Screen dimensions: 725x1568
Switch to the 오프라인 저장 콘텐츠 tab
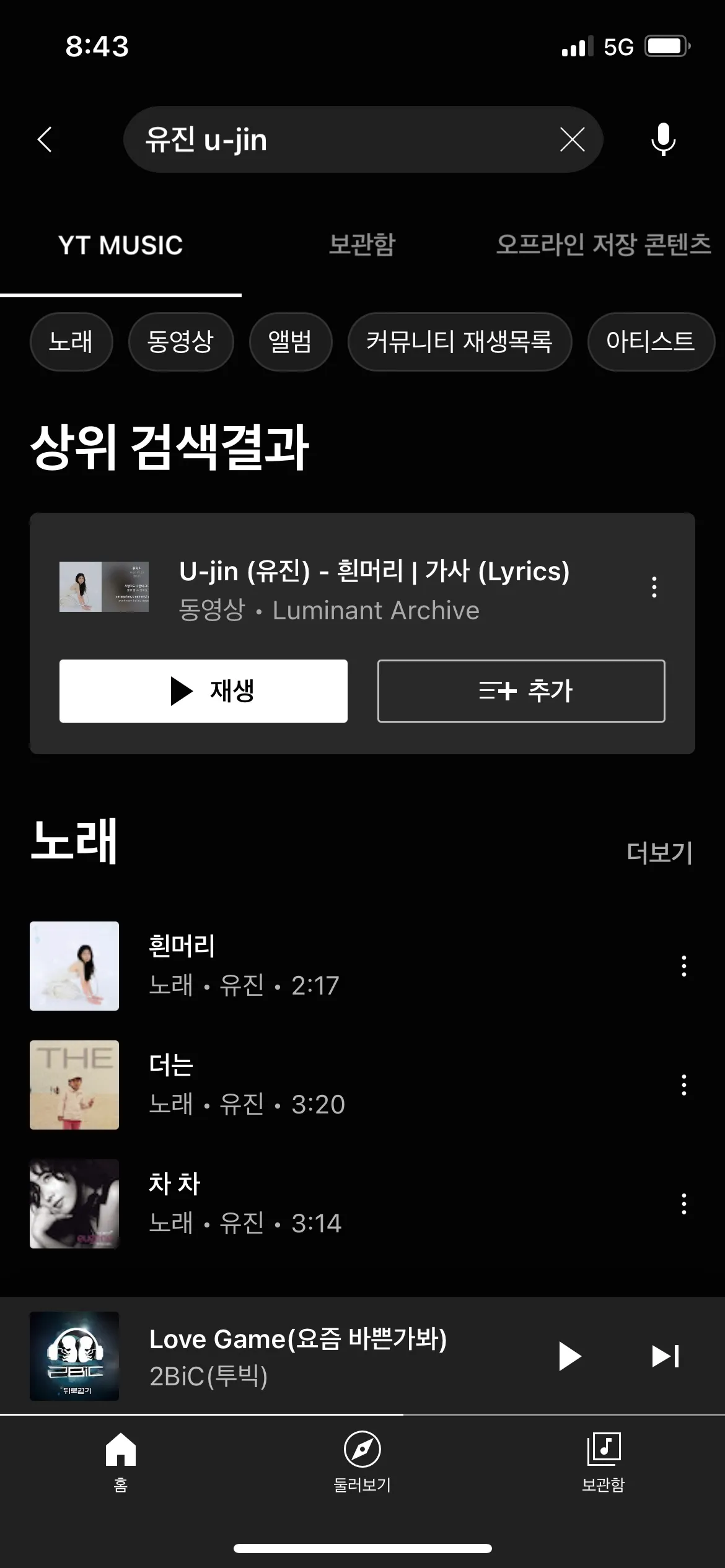(x=605, y=245)
